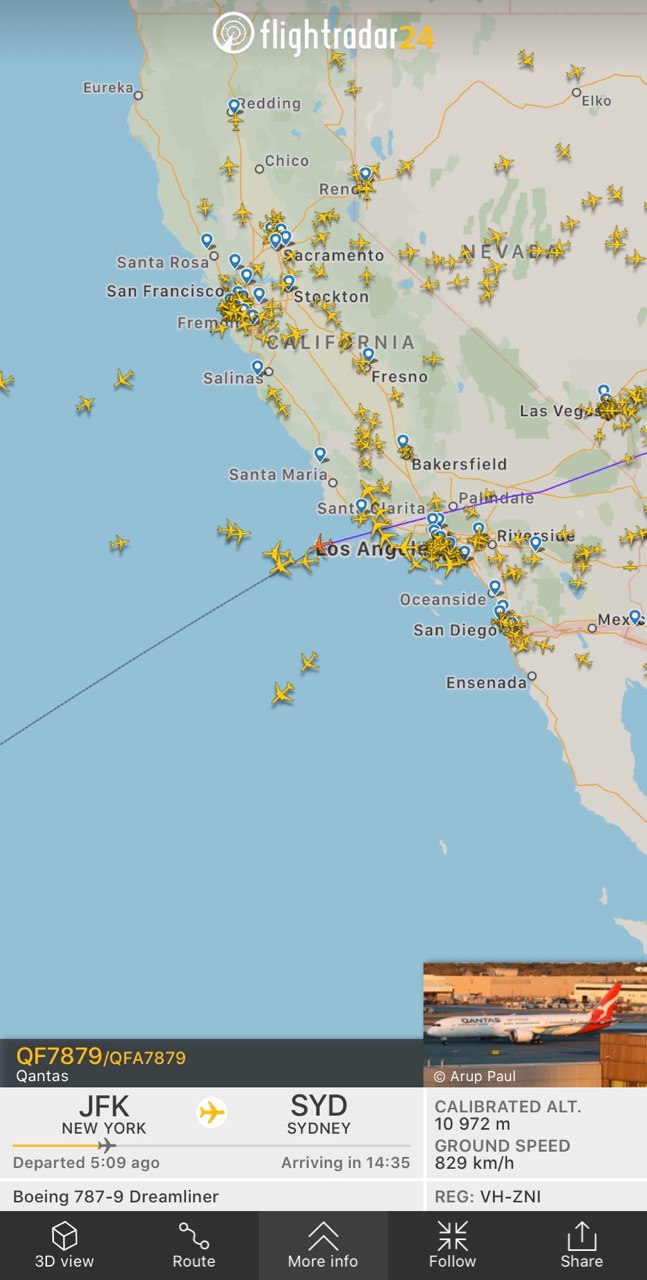Tap the airport pin near Fresno

coord(368,355)
